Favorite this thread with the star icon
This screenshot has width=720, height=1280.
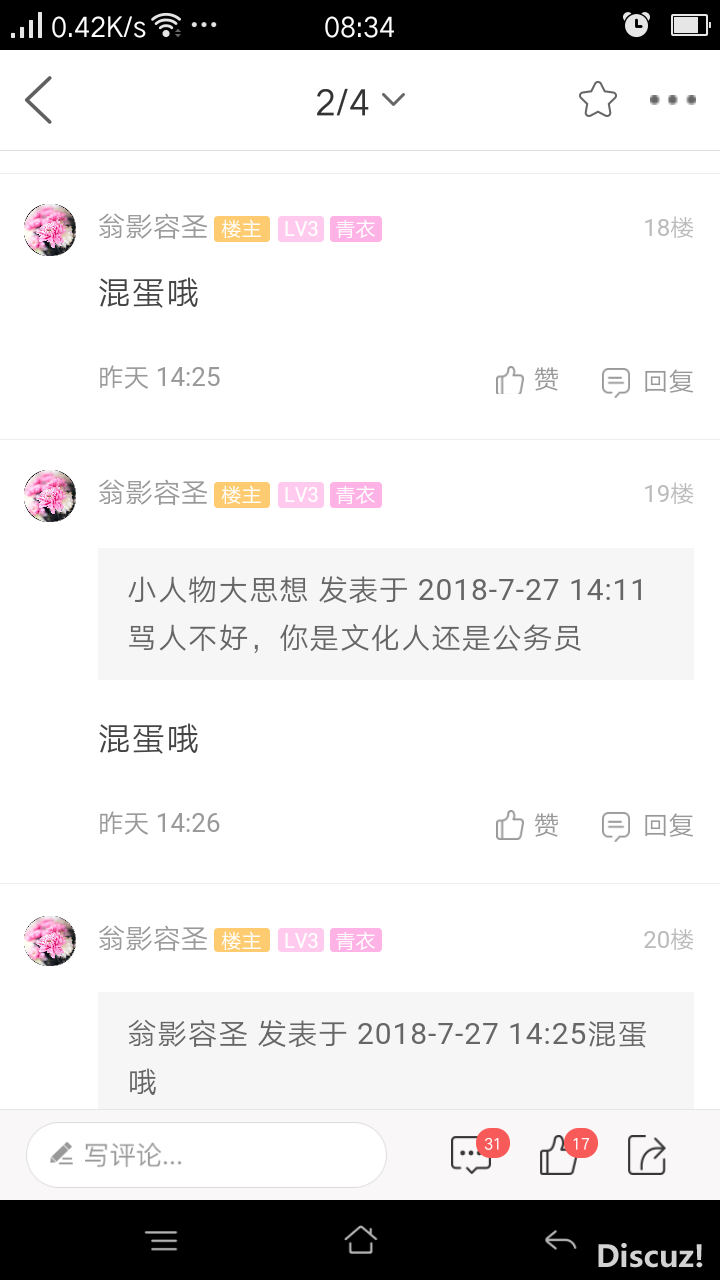coord(597,100)
